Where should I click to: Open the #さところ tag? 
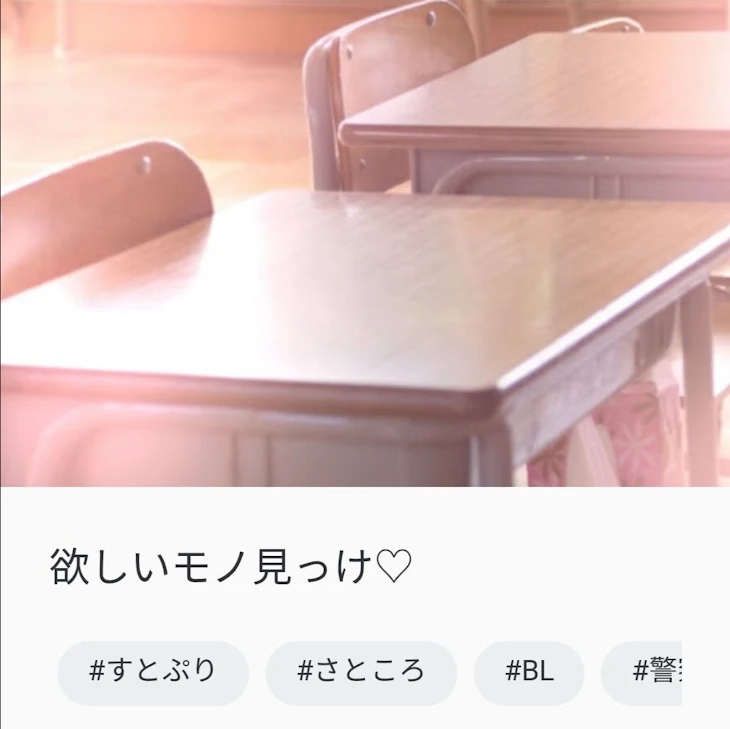pyautogui.click(x=361, y=672)
